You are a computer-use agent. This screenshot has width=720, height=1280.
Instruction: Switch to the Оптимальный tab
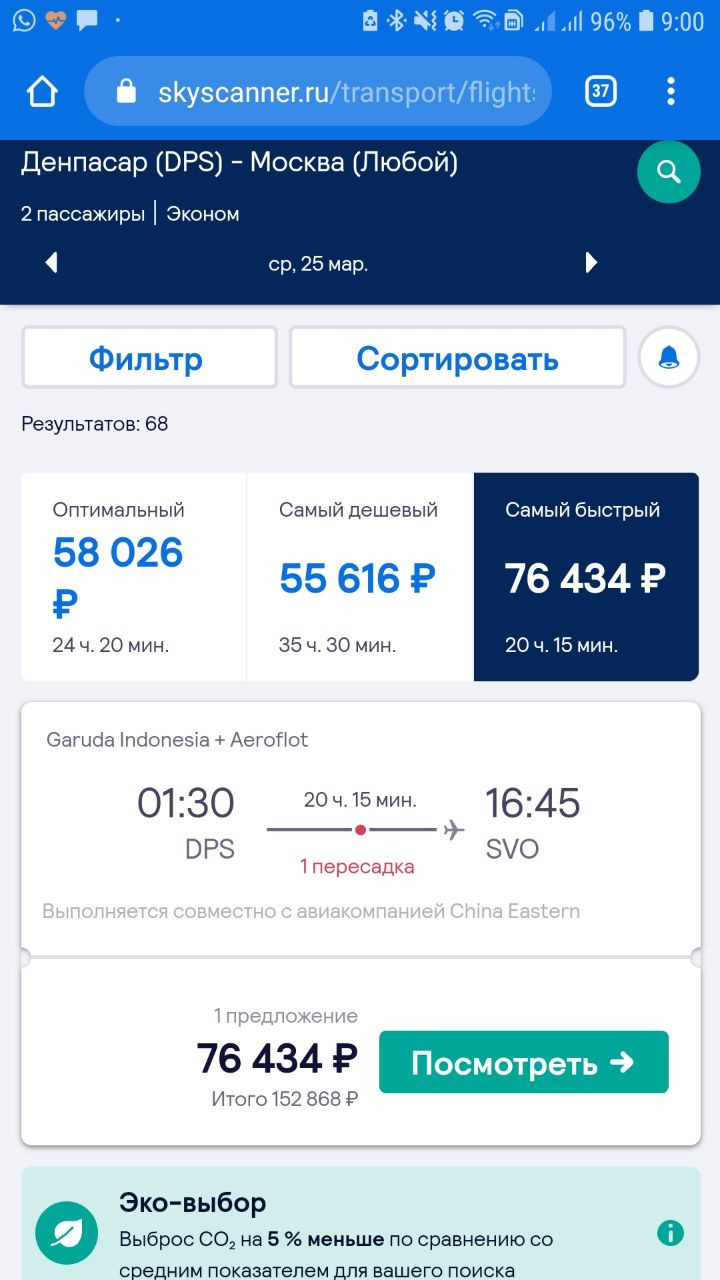[x=133, y=577]
